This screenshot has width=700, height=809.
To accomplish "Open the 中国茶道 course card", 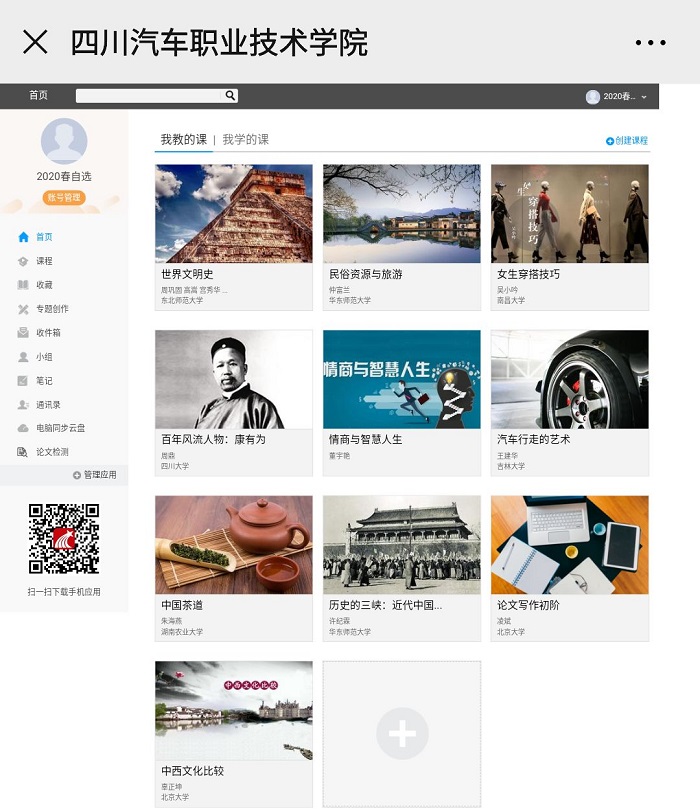I will pos(233,545).
